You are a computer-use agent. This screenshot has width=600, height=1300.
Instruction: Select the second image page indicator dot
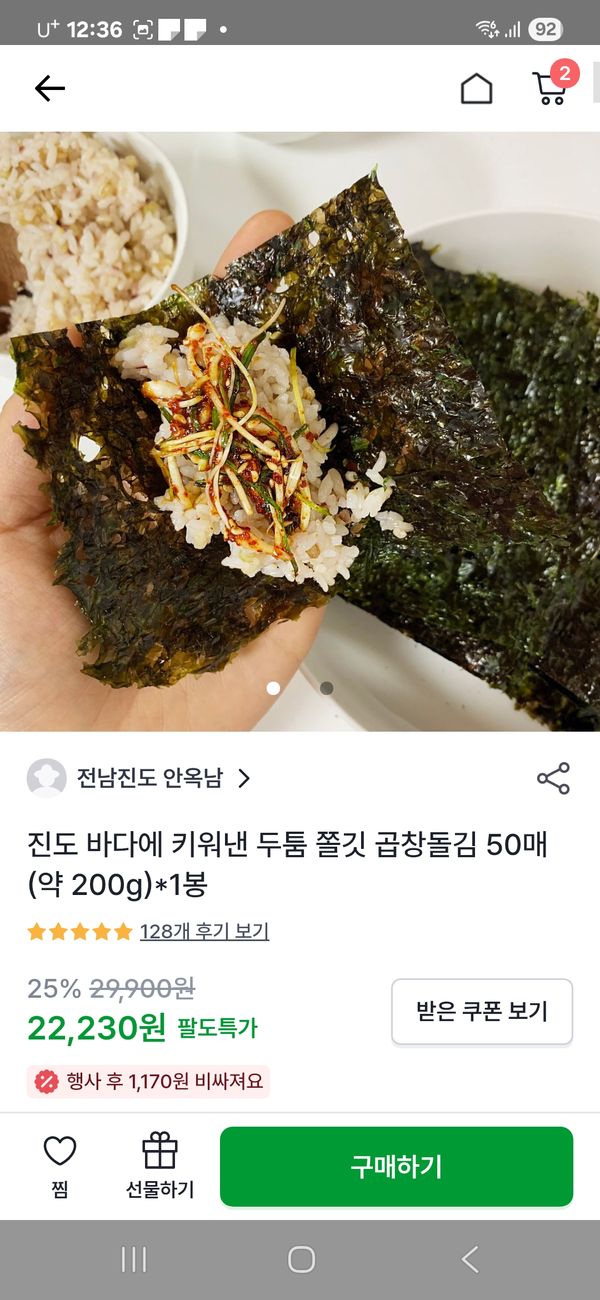(326, 688)
